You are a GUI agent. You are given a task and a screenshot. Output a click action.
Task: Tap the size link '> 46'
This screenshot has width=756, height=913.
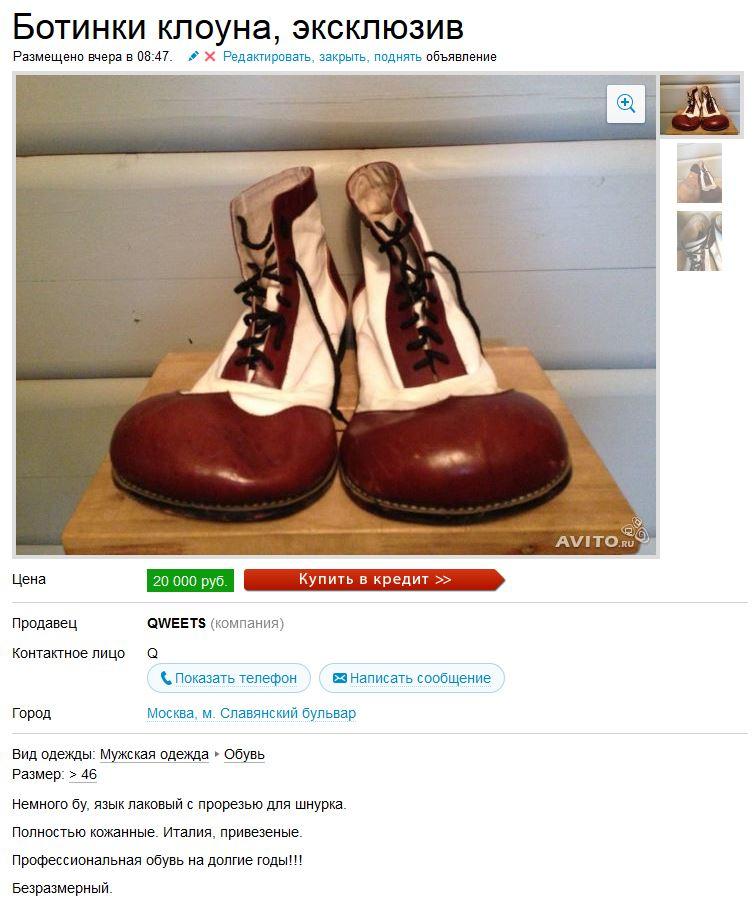83,775
